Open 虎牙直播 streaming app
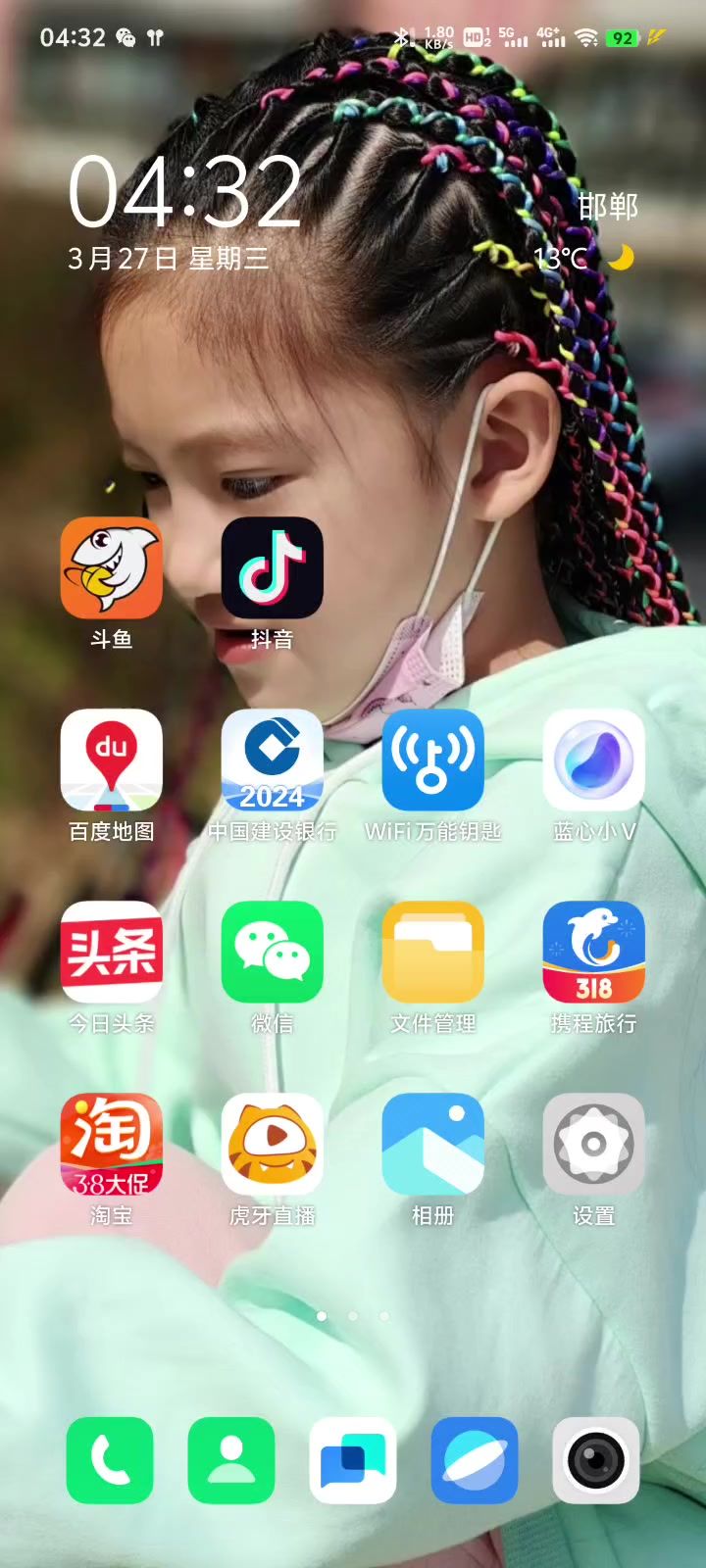706x1568 pixels. 273,1145
